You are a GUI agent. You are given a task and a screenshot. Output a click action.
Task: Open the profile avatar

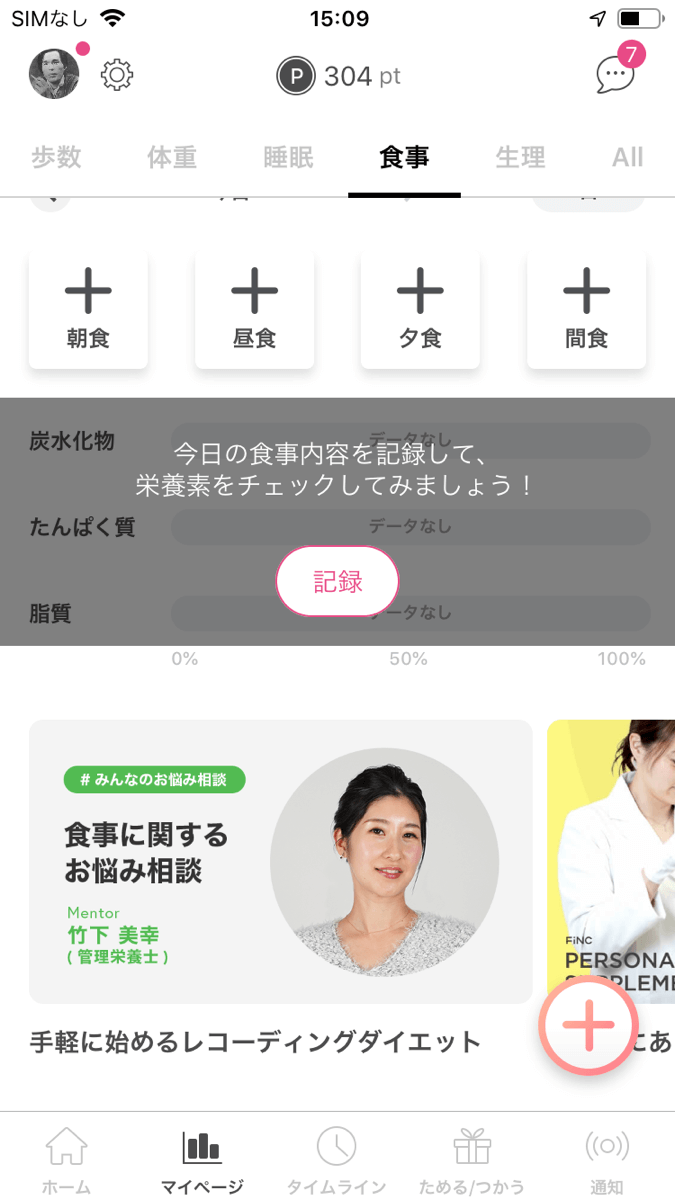pos(55,74)
